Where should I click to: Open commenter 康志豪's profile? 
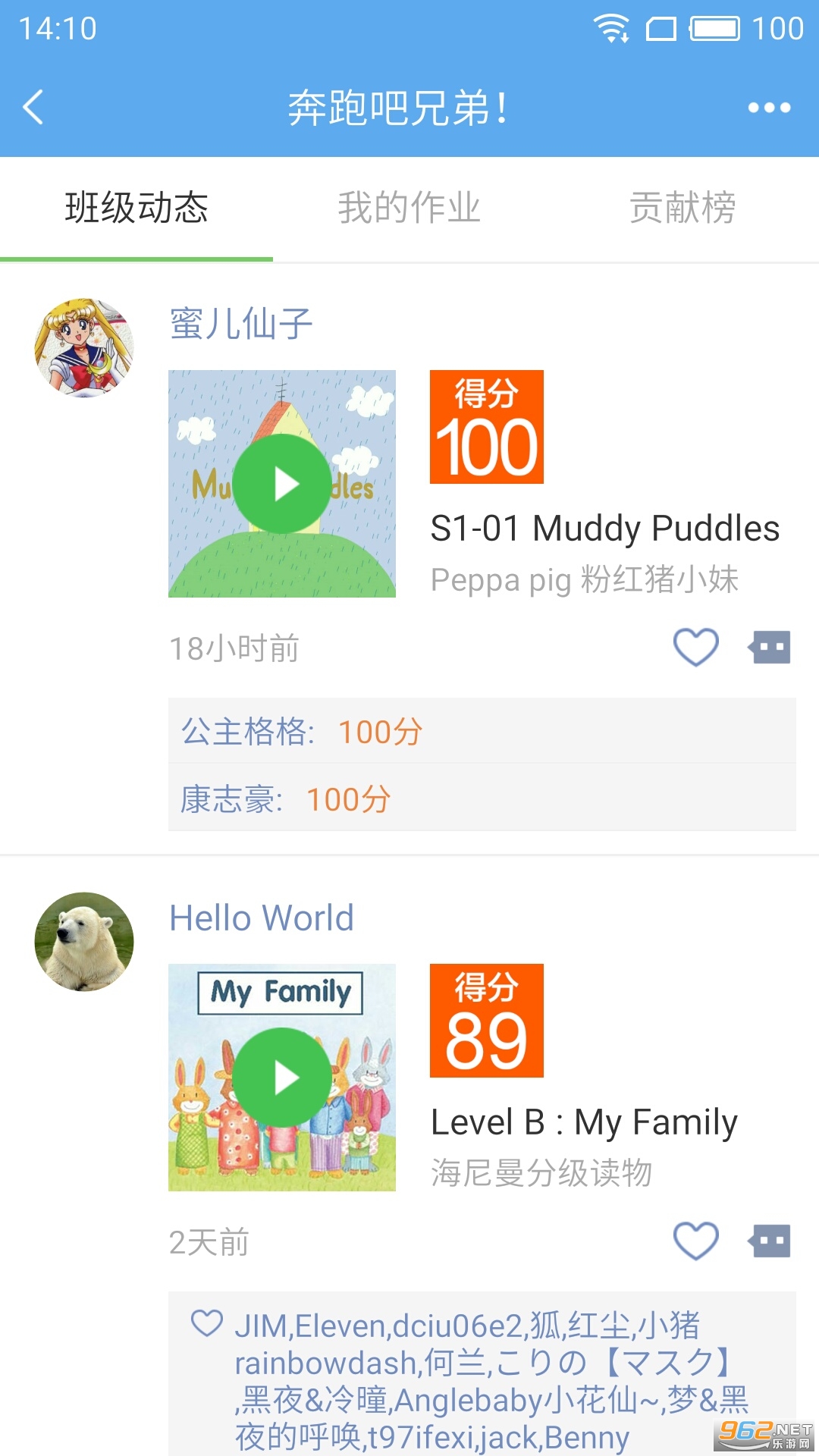pos(228,799)
